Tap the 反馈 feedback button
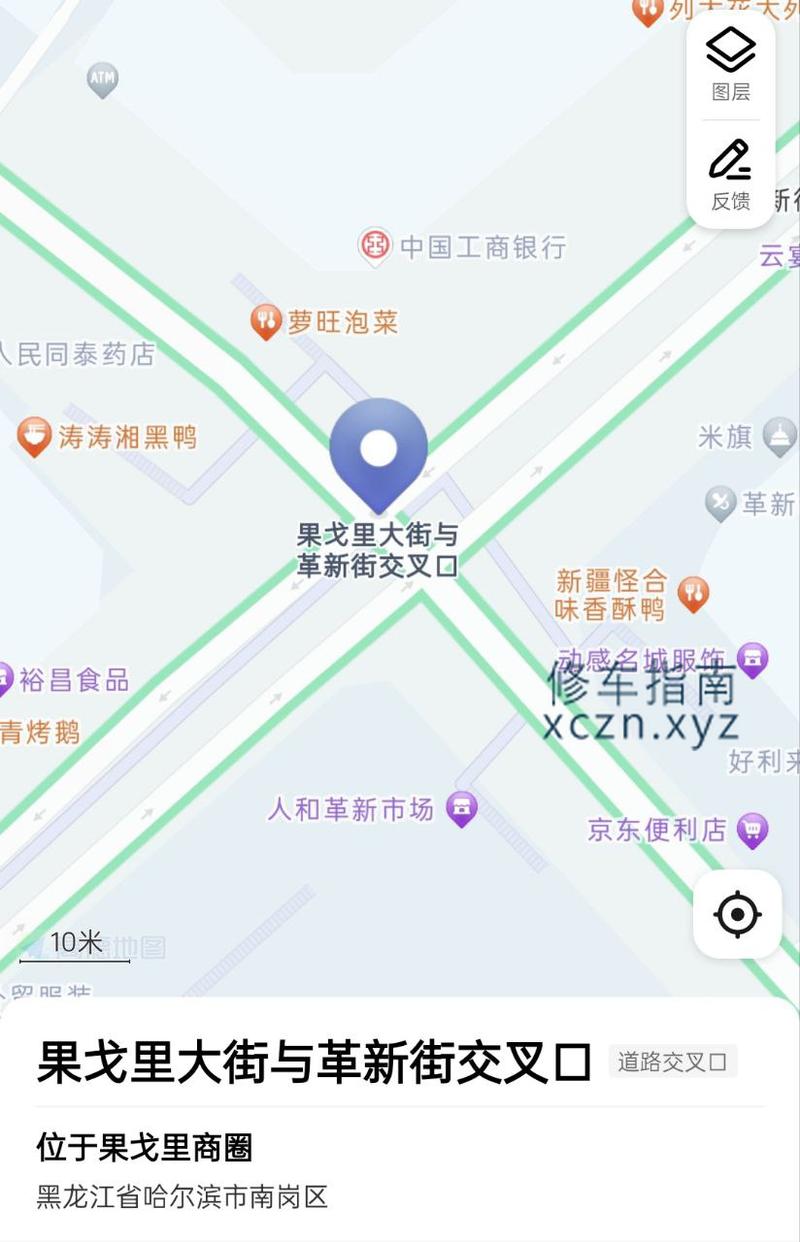 (x=730, y=173)
